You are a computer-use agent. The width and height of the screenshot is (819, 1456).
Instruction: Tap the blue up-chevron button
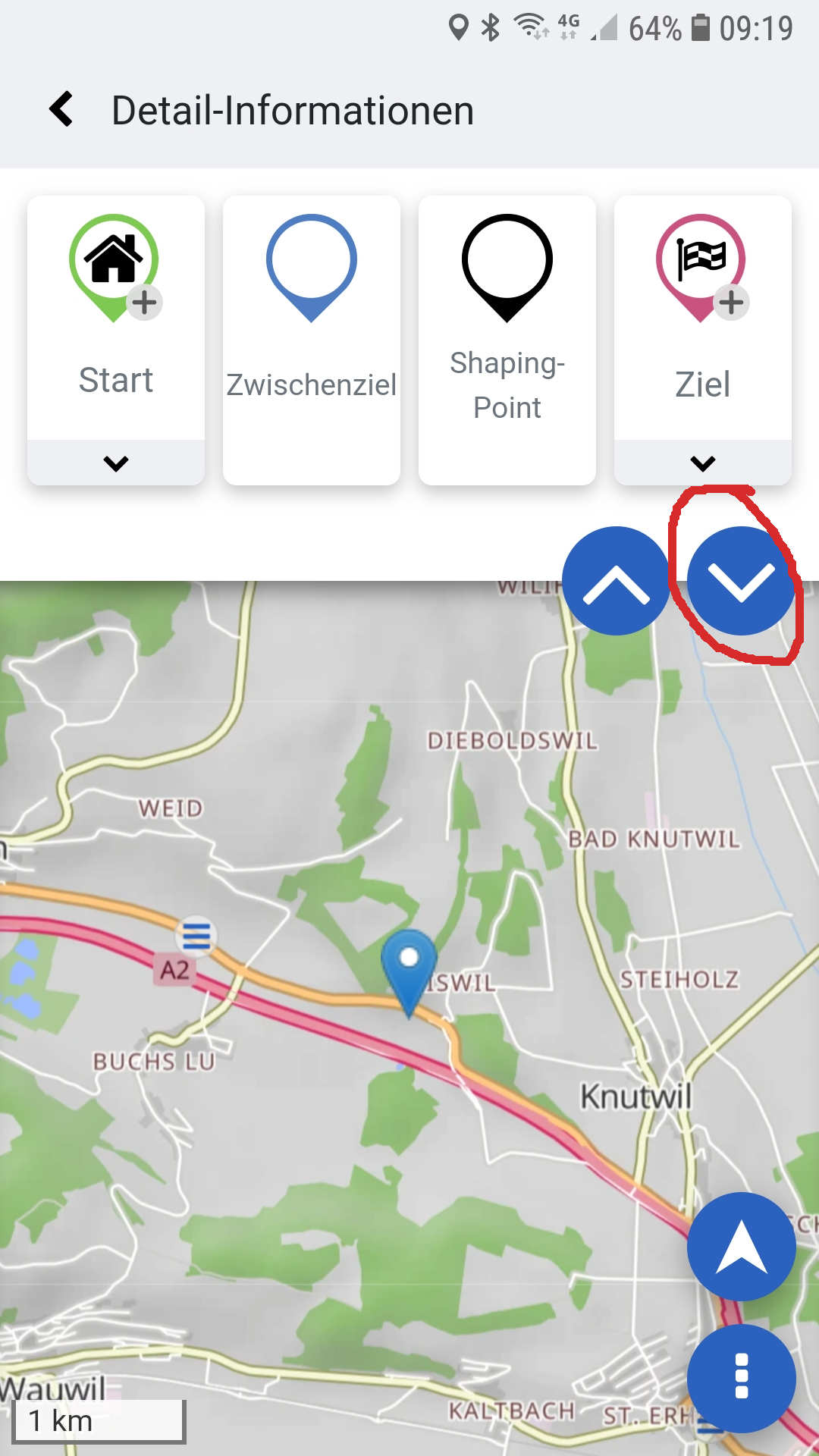(x=616, y=581)
